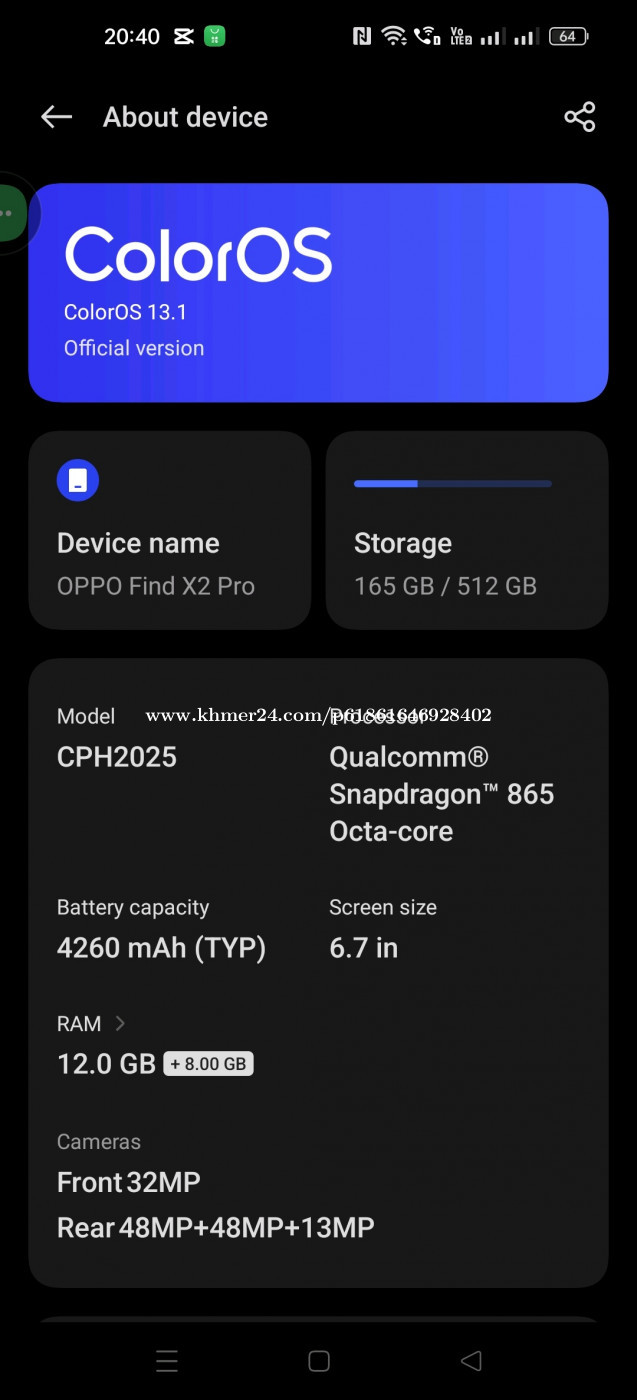Go to the home screen
The height and width of the screenshot is (1400, 637).
click(319, 1361)
